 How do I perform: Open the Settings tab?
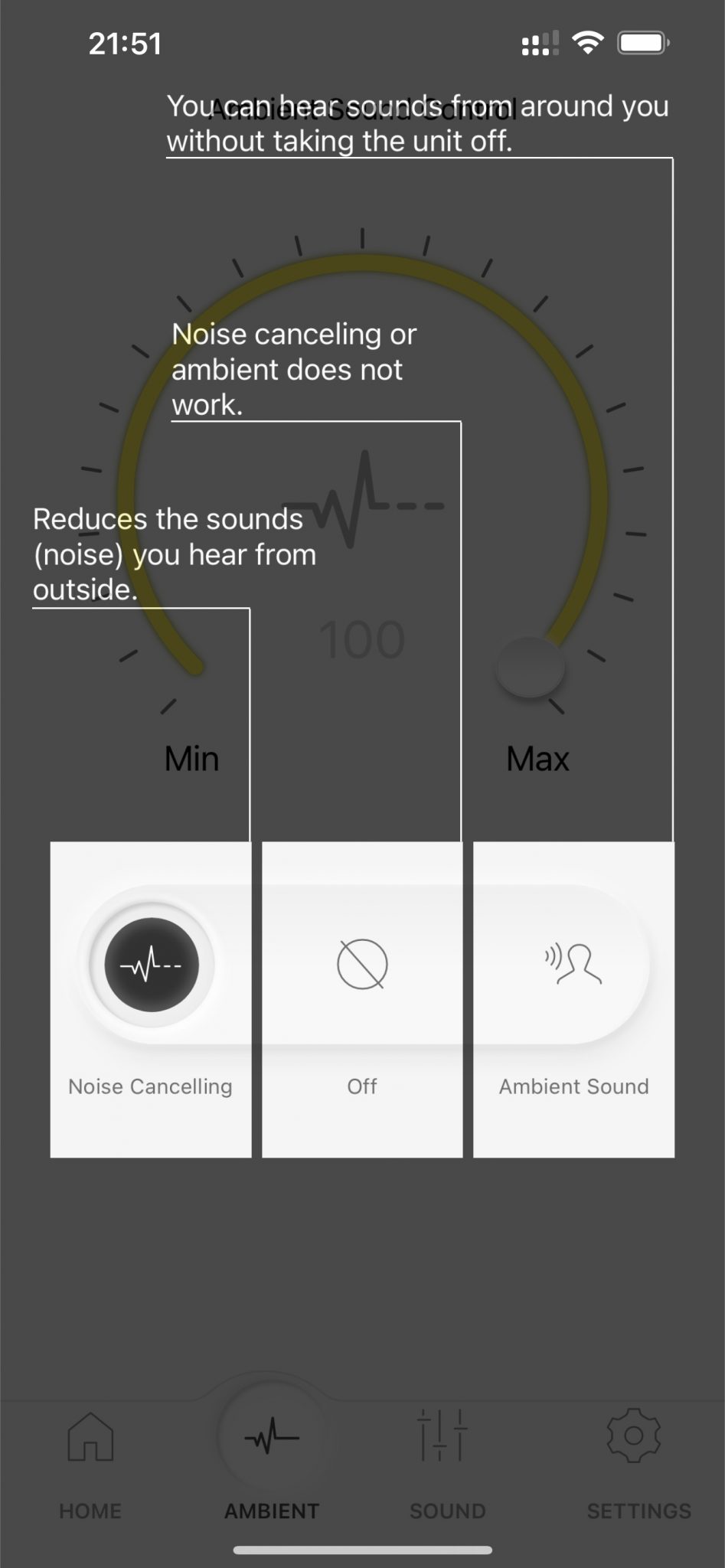pos(637,1460)
